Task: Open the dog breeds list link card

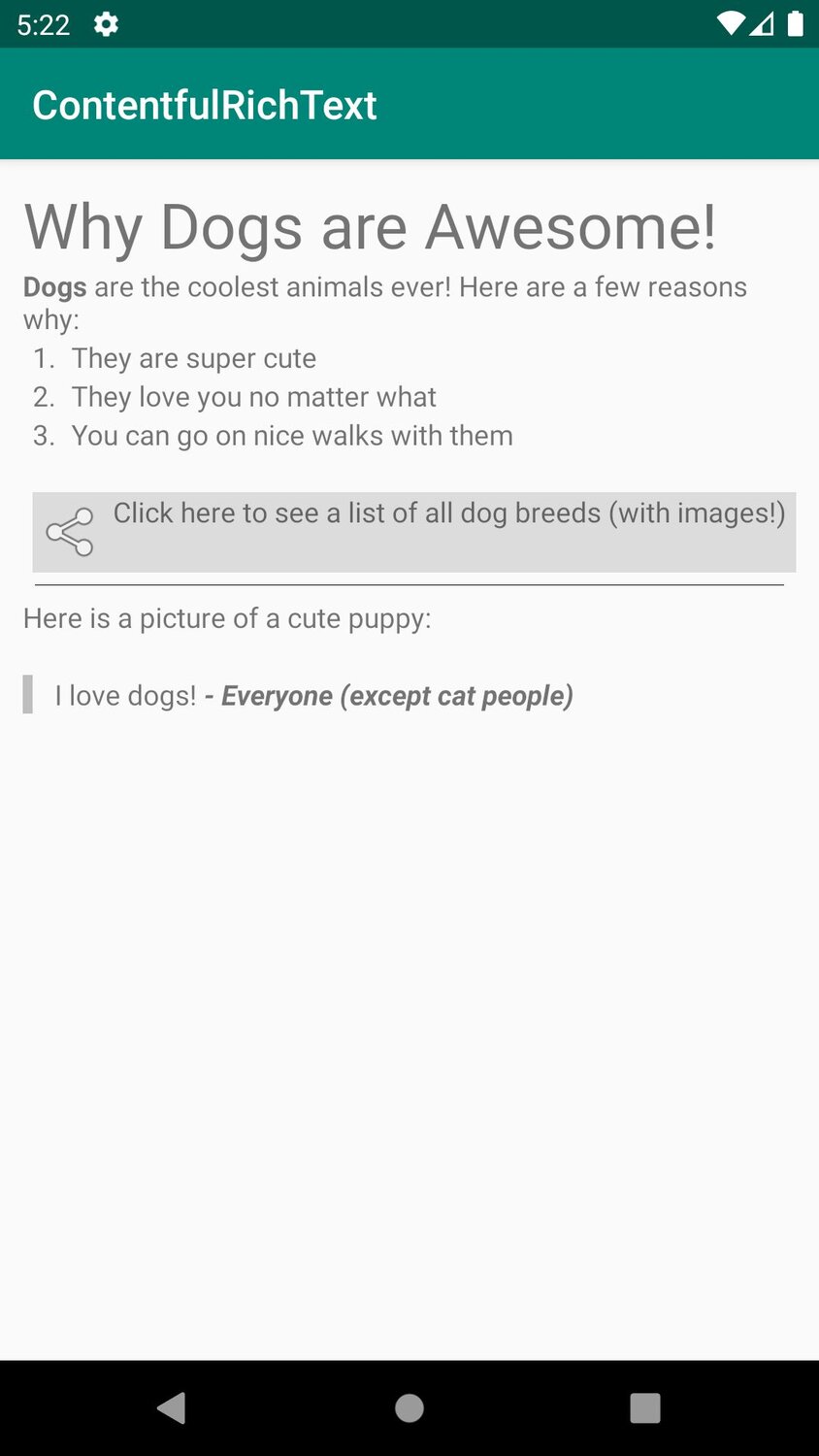Action: (x=414, y=531)
